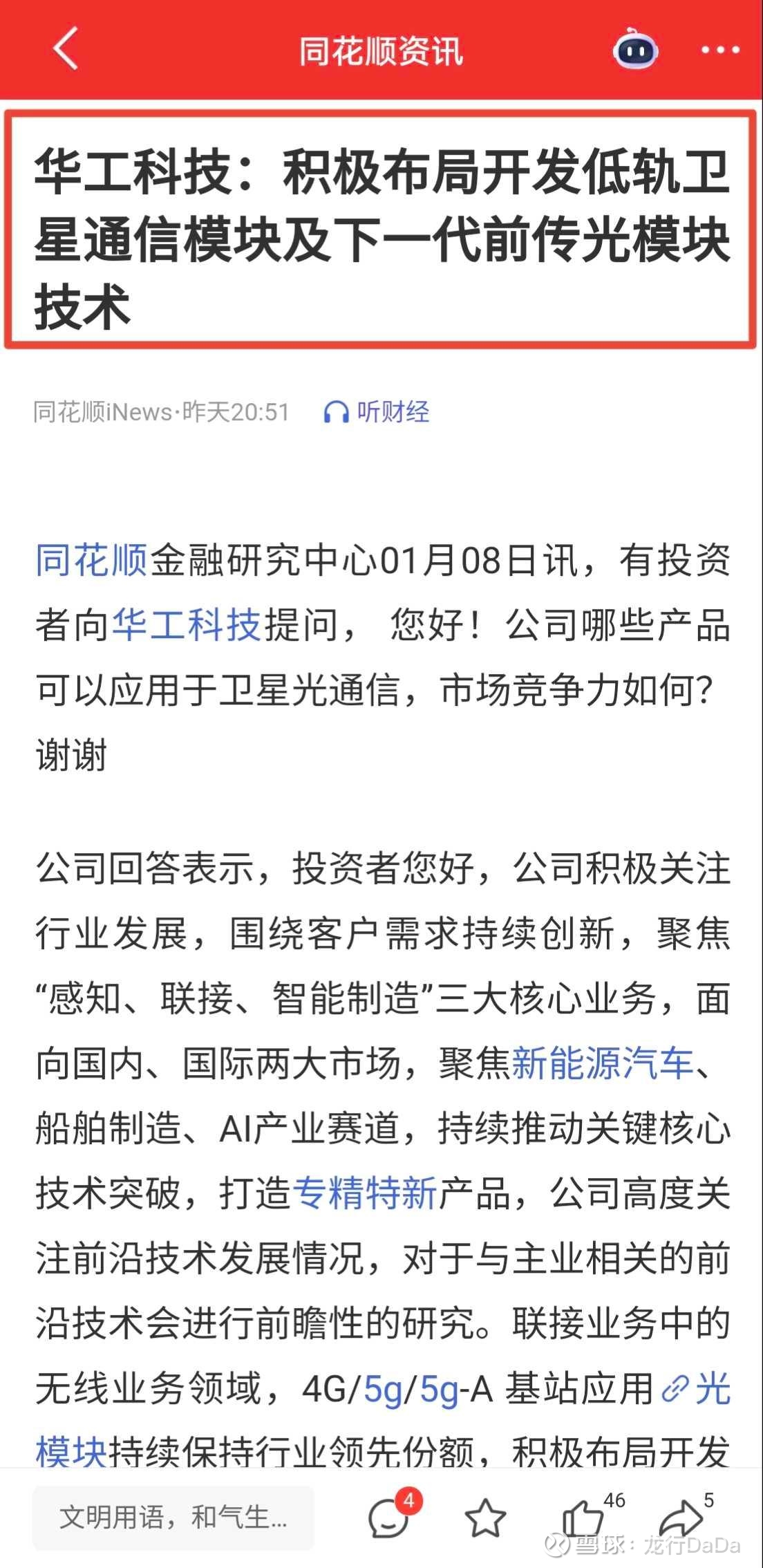Play audio with 听财经

[377, 412]
